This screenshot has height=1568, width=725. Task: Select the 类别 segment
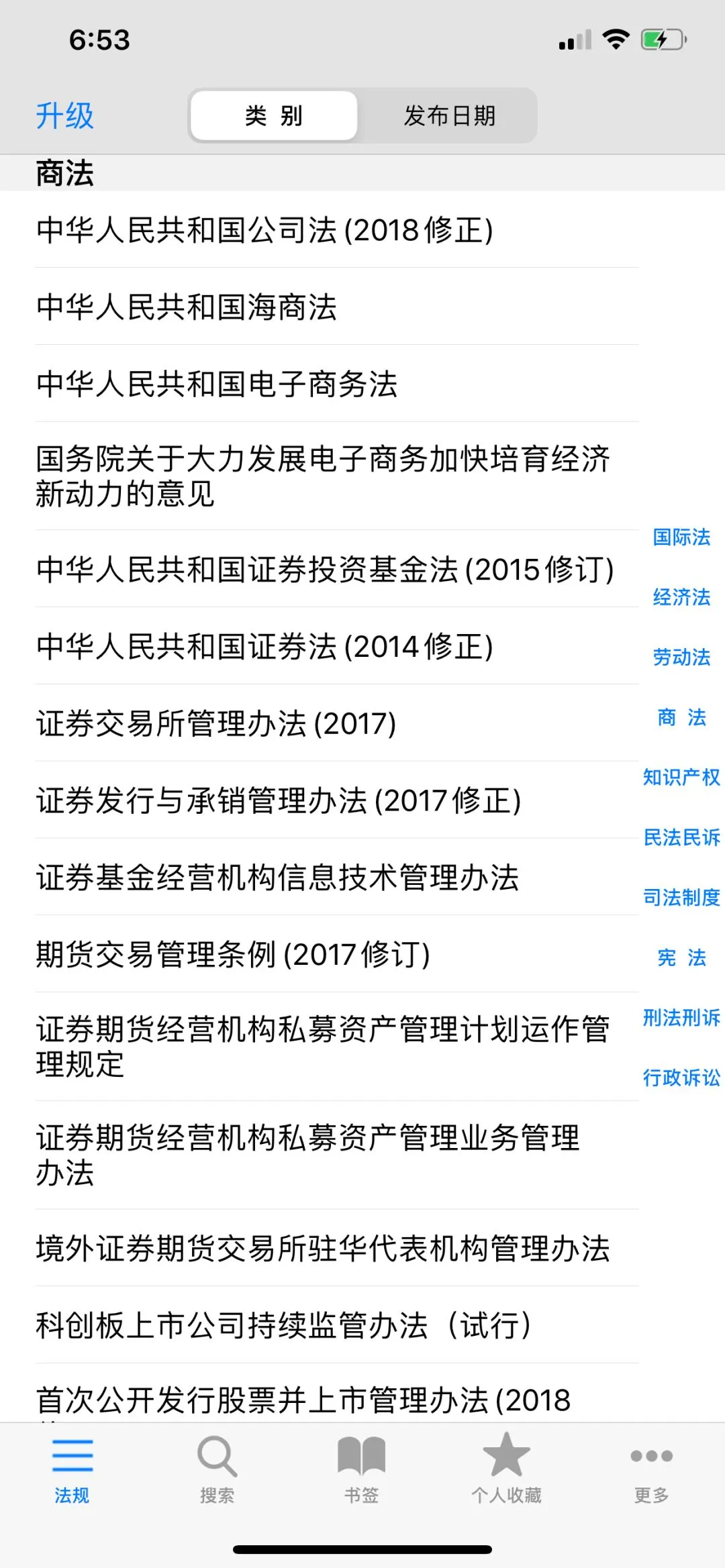(x=274, y=115)
